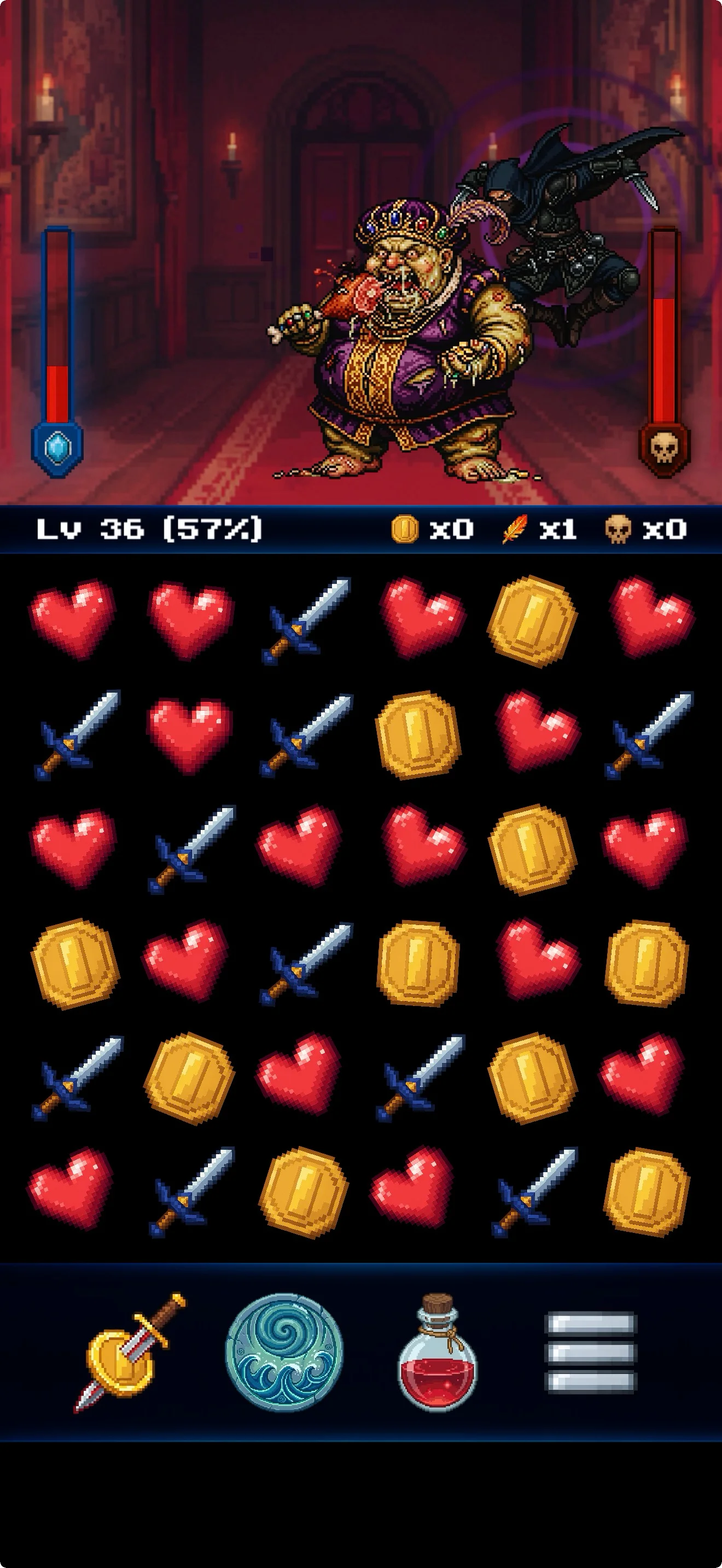Use the red health potion
Screen dimensions: 722x1568
[x=437, y=1353]
